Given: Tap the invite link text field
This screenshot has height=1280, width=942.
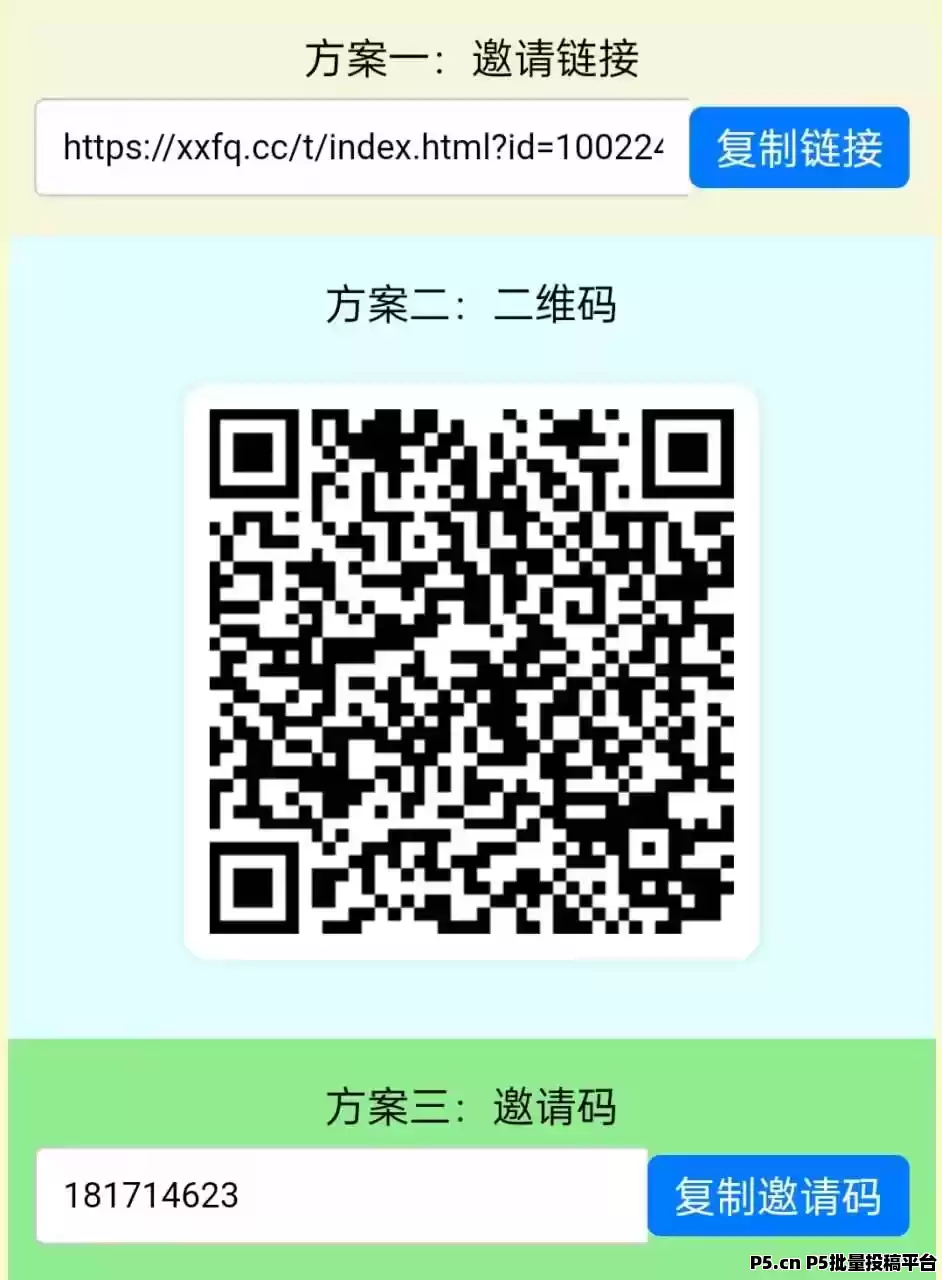Looking at the screenshot, I should click(x=362, y=148).
